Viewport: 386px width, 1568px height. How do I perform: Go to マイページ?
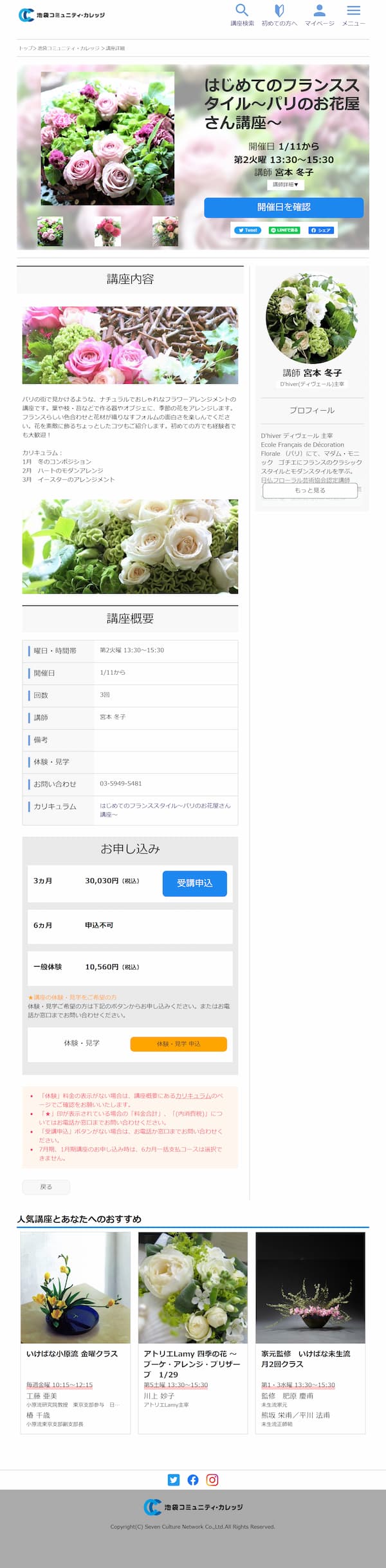click(319, 15)
